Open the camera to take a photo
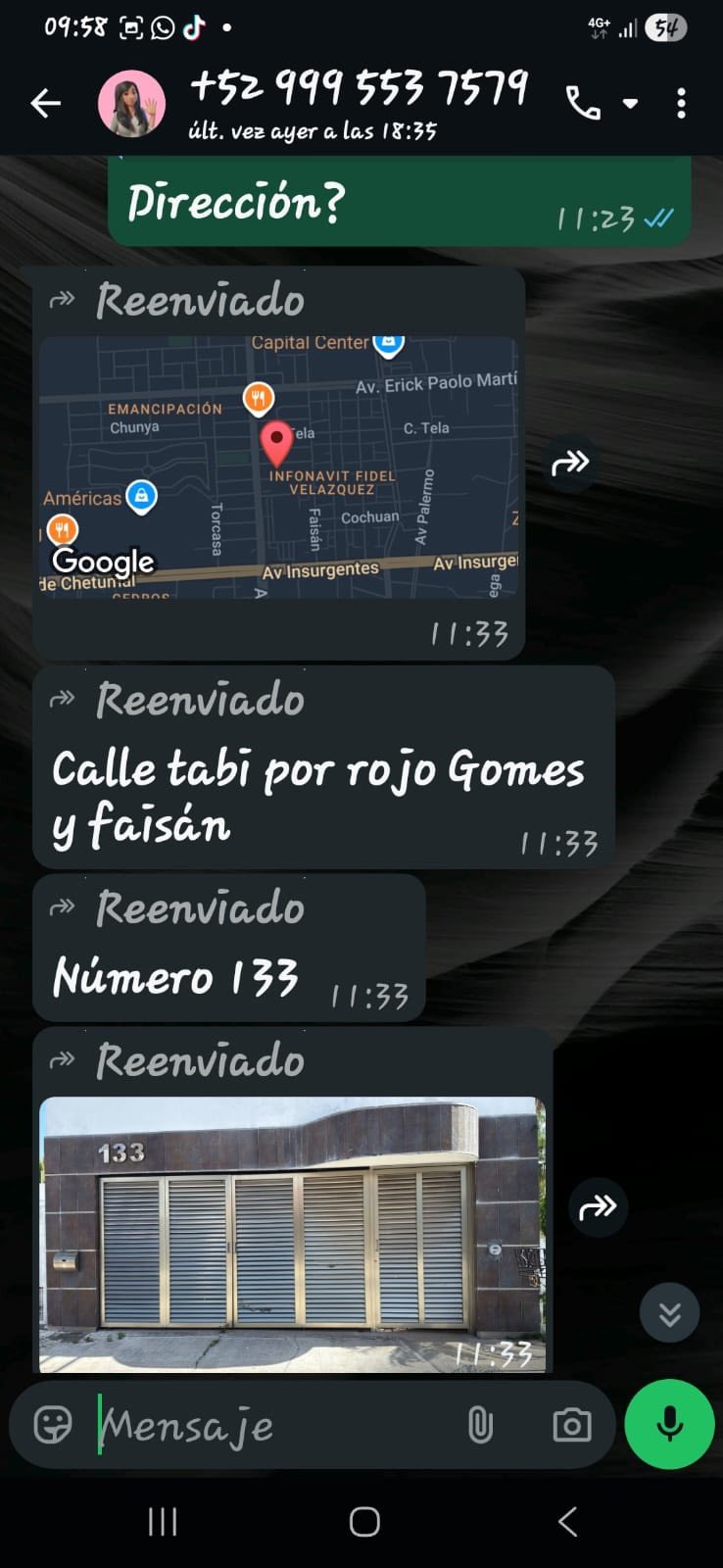Image resolution: width=723 pixels, height=1568 pixels. click(x=571, y=1425)
